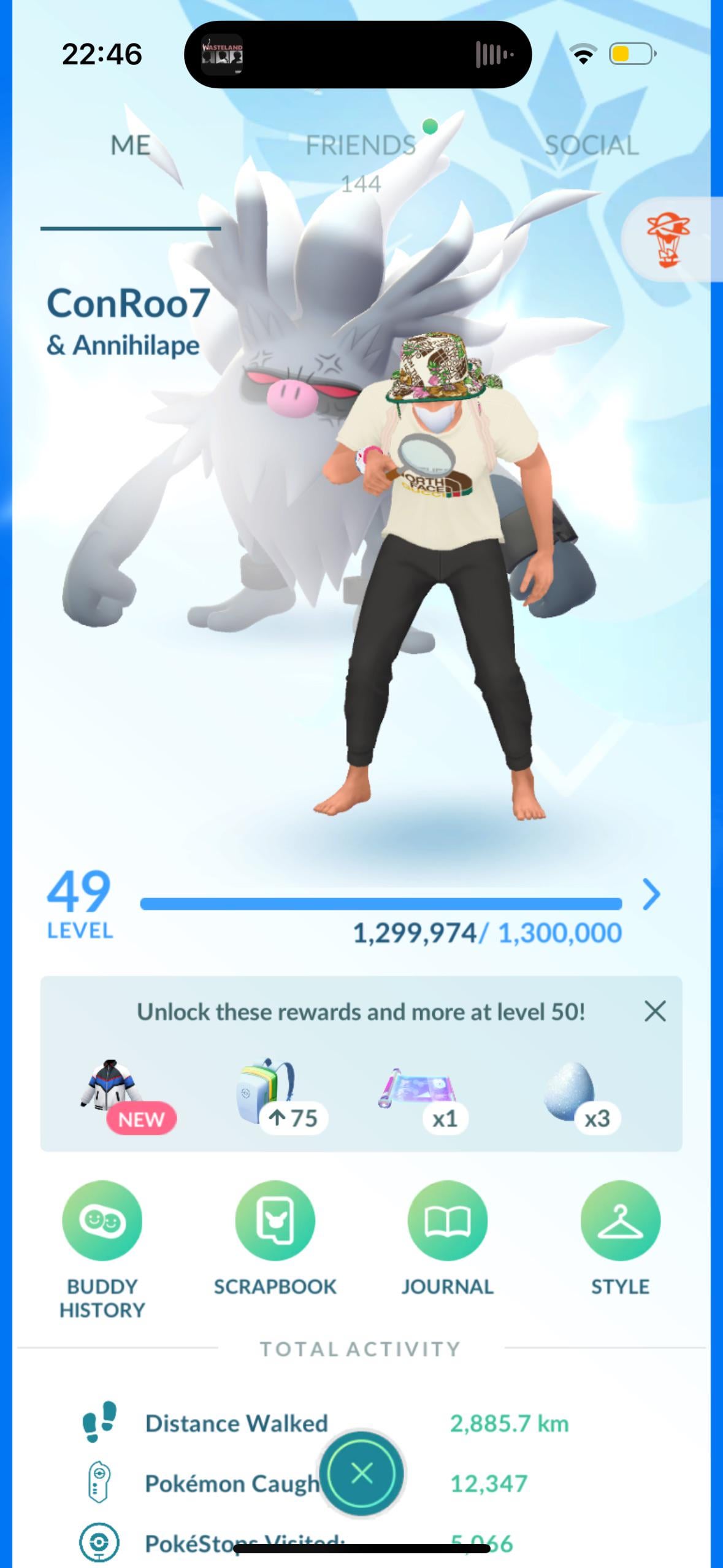The height and width of the screenshot is (1568, 723).
Task: Open the Journal
Action: pyautogui.click(x=447, y=1221)
